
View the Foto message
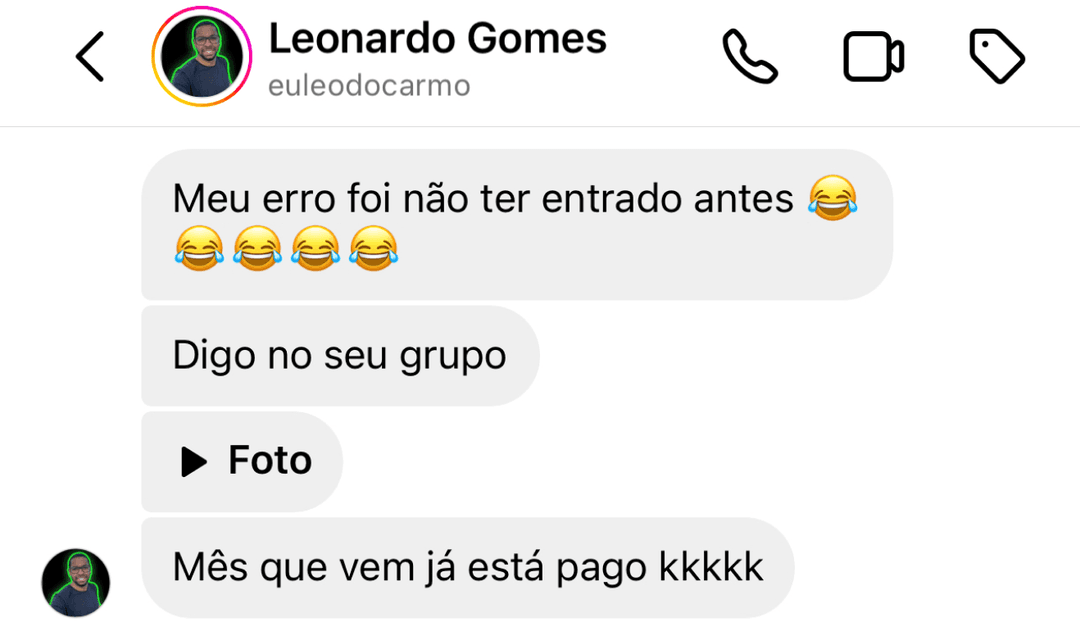click(243, 461)
